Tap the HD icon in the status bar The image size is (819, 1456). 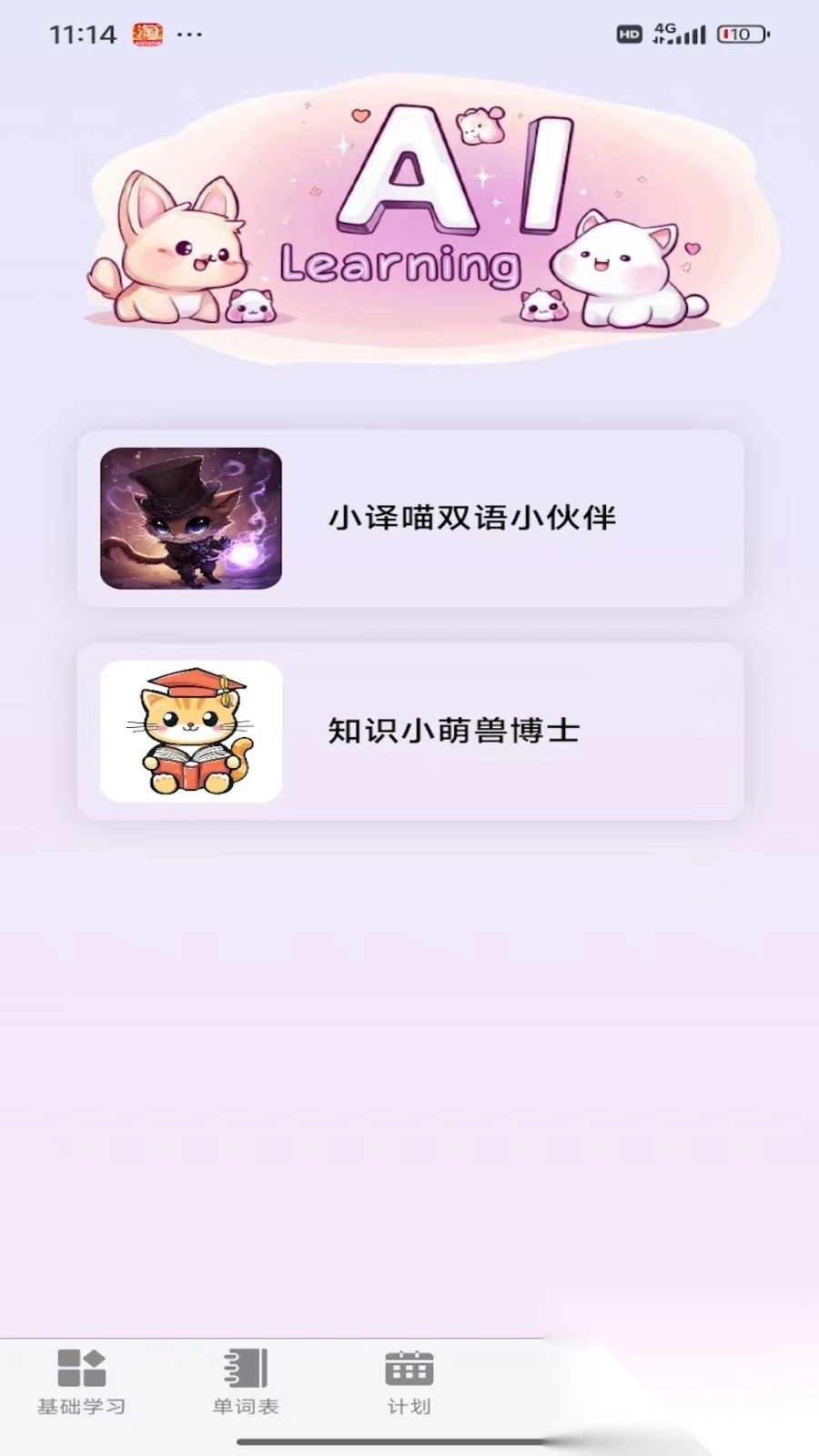pos(628,34)
